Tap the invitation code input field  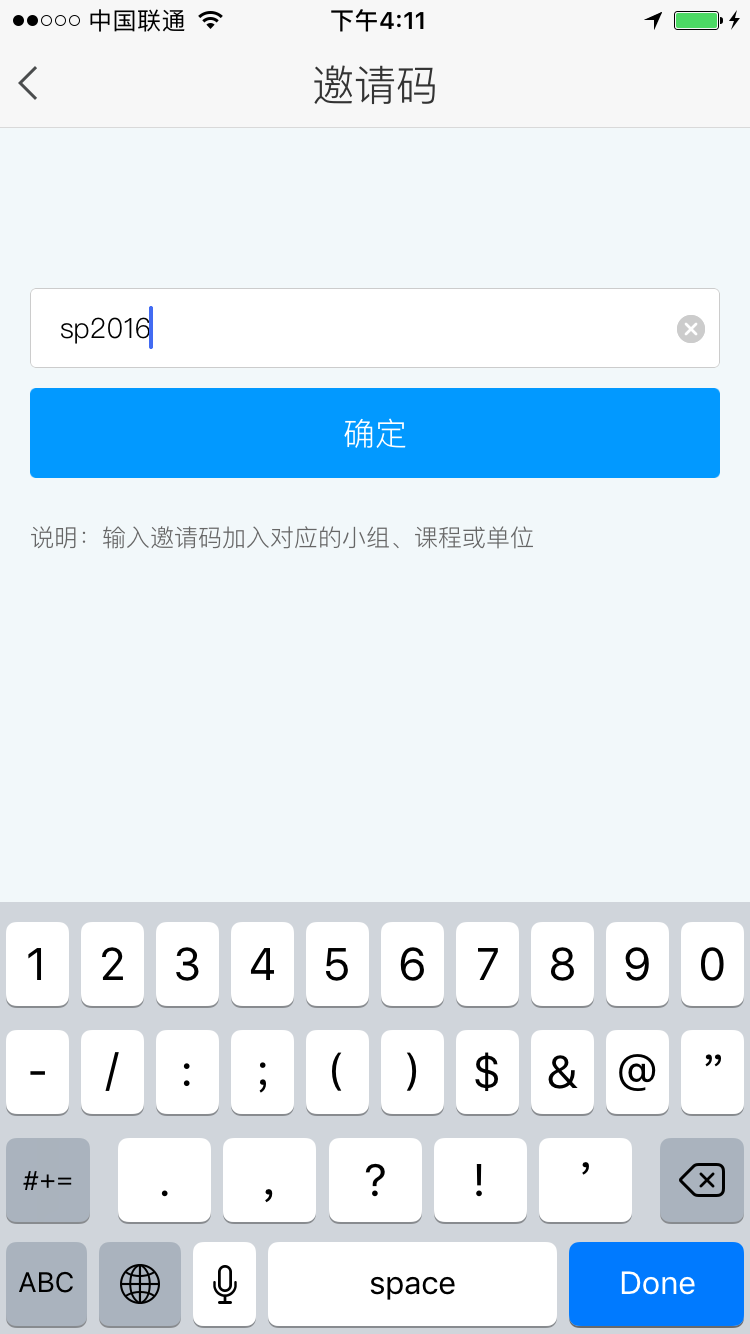tap(375, 328)
